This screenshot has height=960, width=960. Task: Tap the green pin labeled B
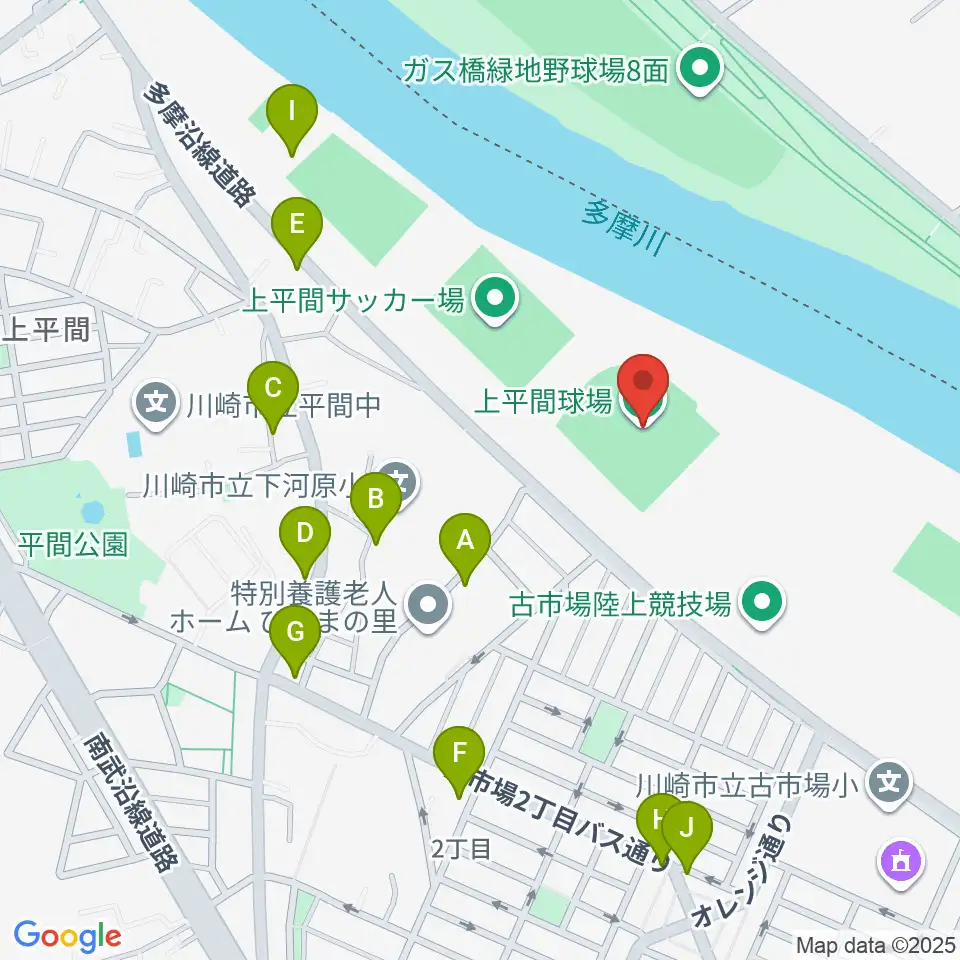376,498
